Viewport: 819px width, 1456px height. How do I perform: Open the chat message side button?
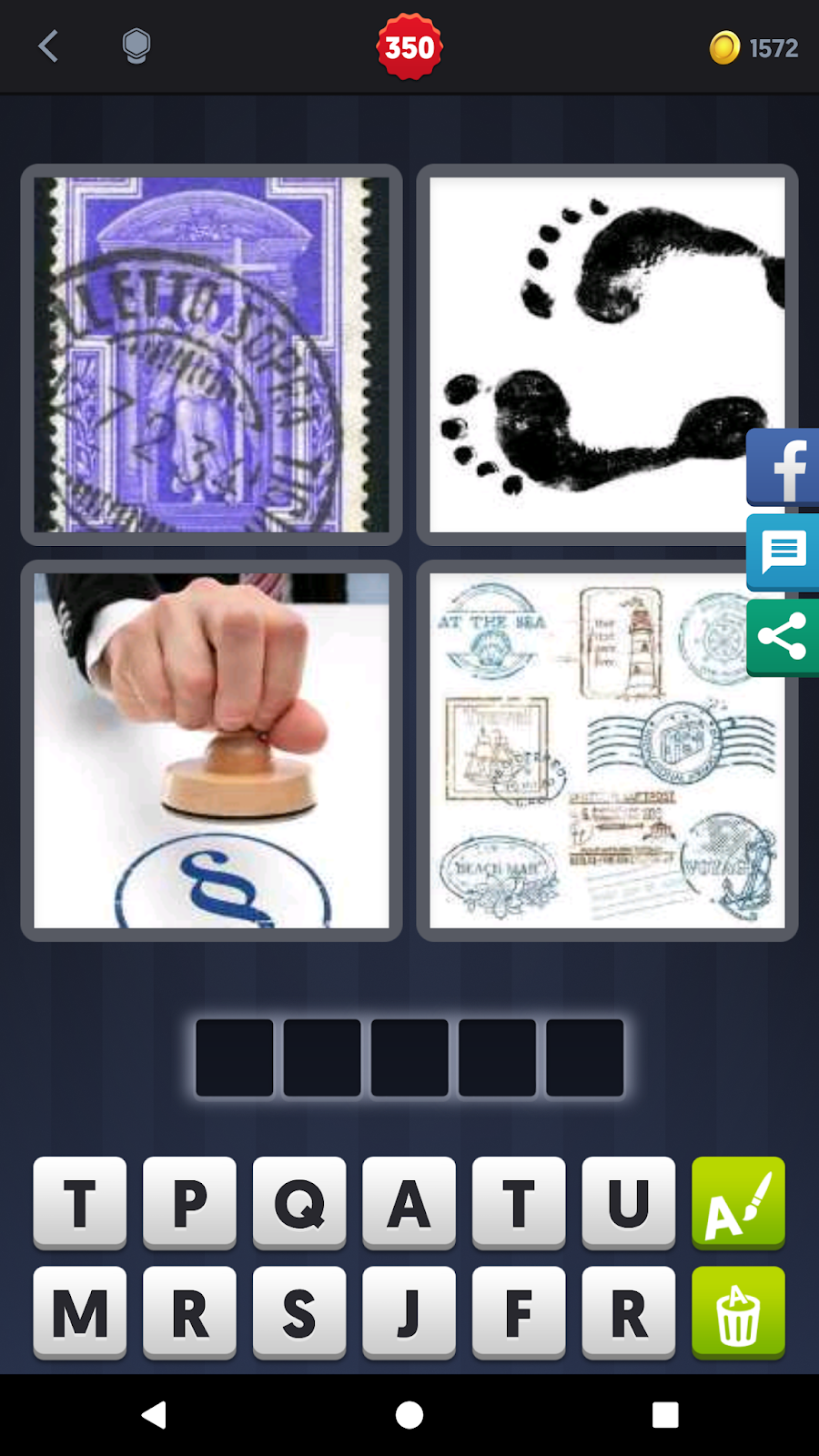[x=784, y=552]
